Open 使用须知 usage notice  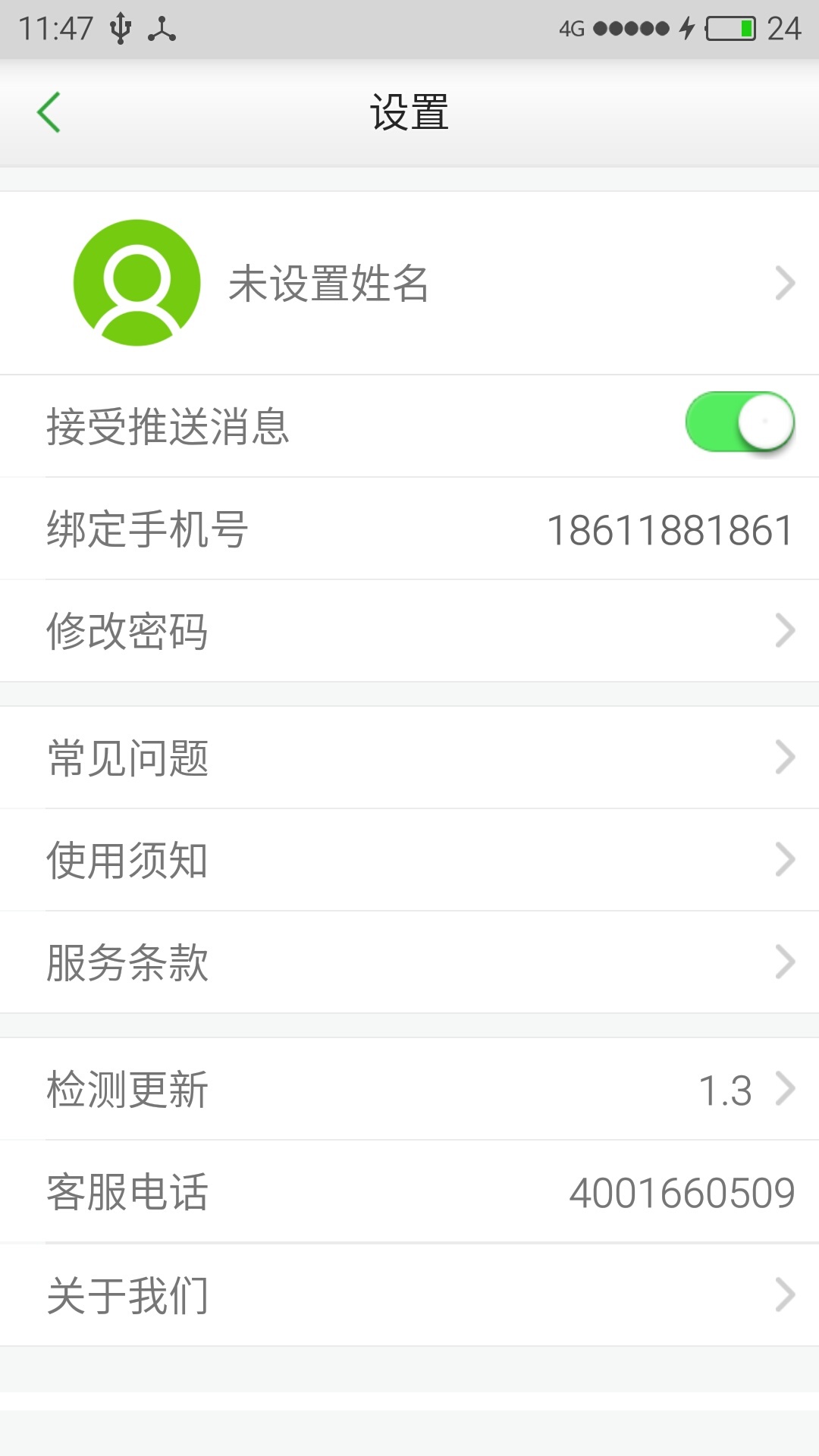[409, 859]
